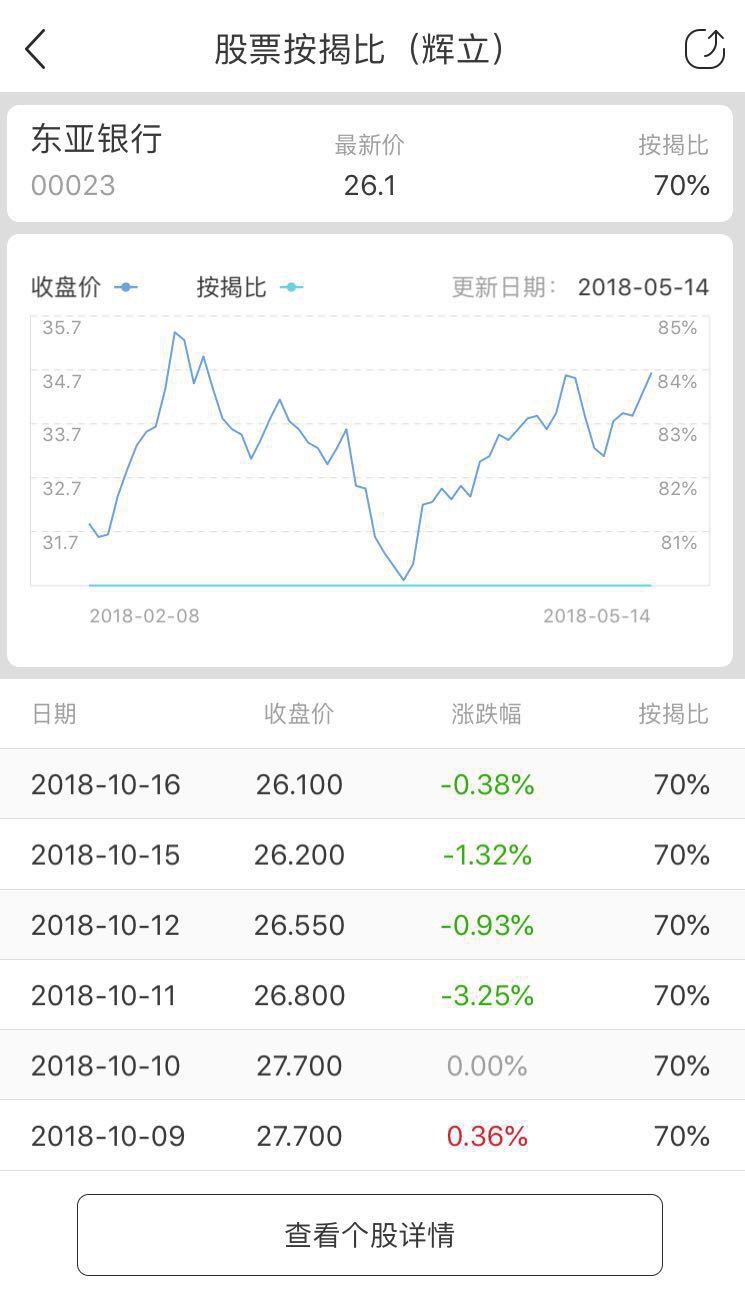Share this stock margin ratio page
Image resolution: width=745 pixels, height=1299 pixels.
pyautogui.click(x=704, y=49)
